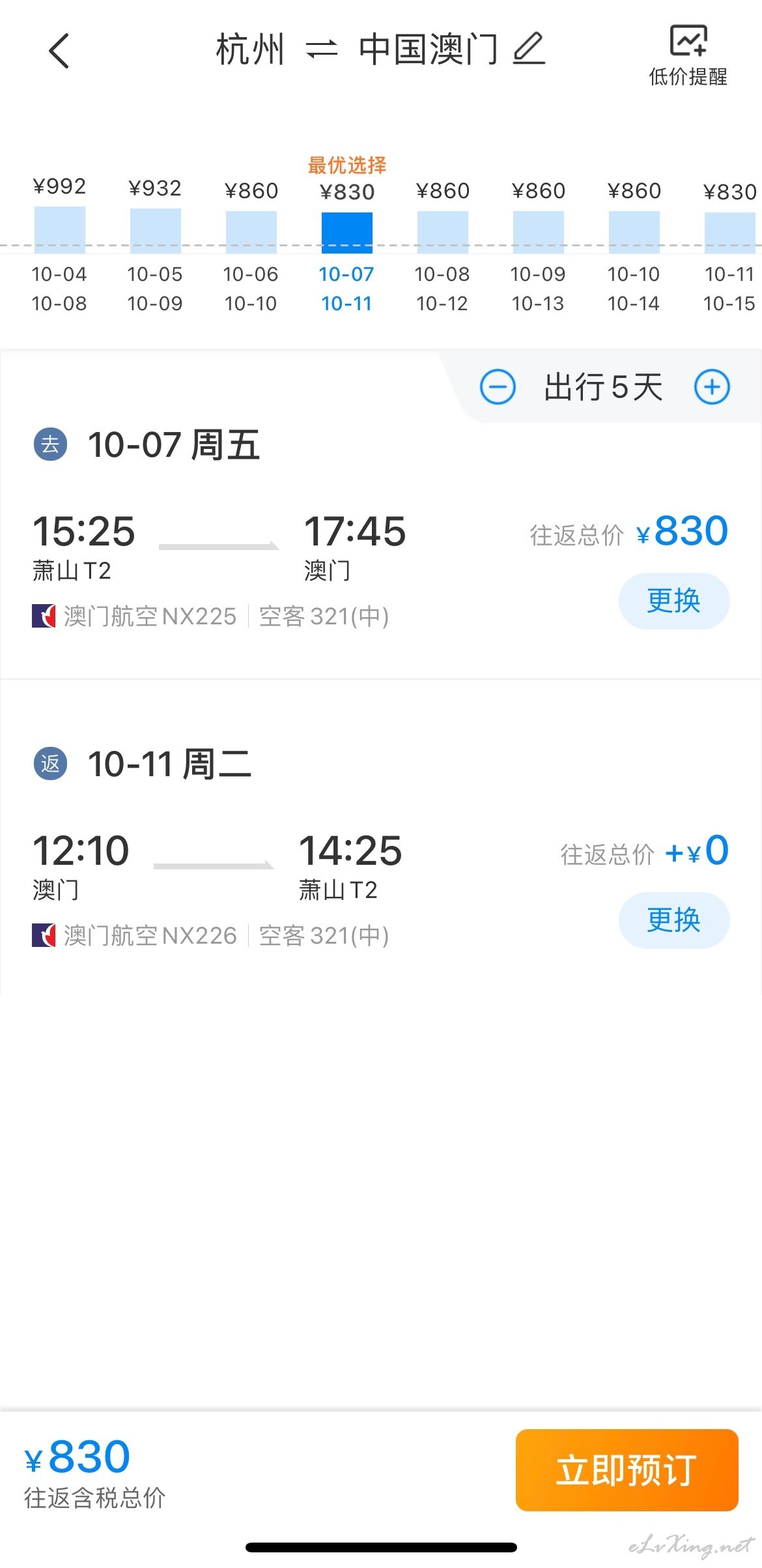Select the 10-08 to 10-12 date option
762x1568 pixels.
pos(442,244)
